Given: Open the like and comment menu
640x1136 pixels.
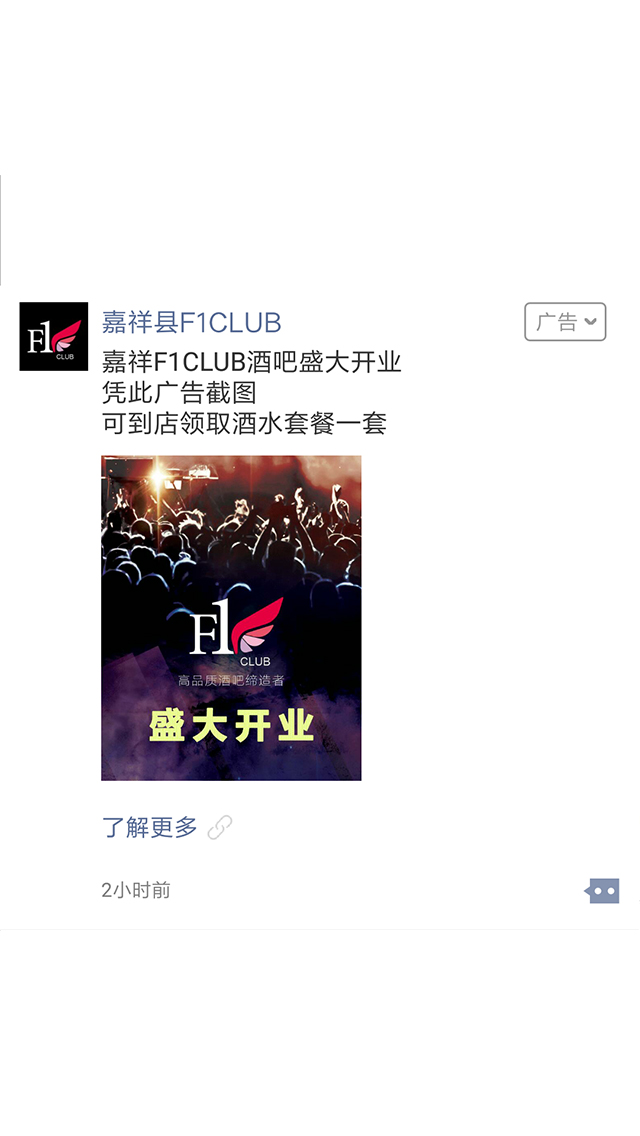Looking at the screenshot, I should [602, 890].
